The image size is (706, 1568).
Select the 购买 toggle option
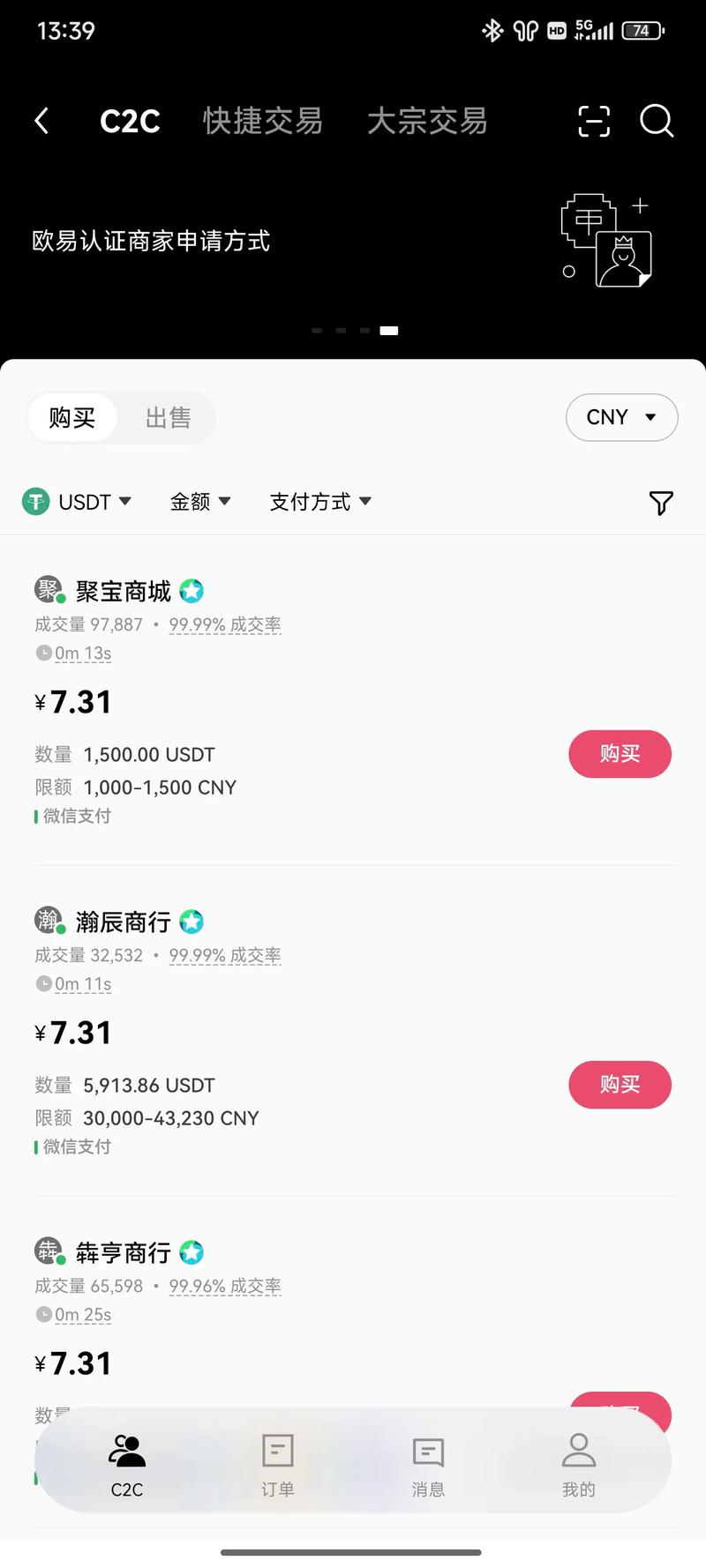click(x=71, y=417)
